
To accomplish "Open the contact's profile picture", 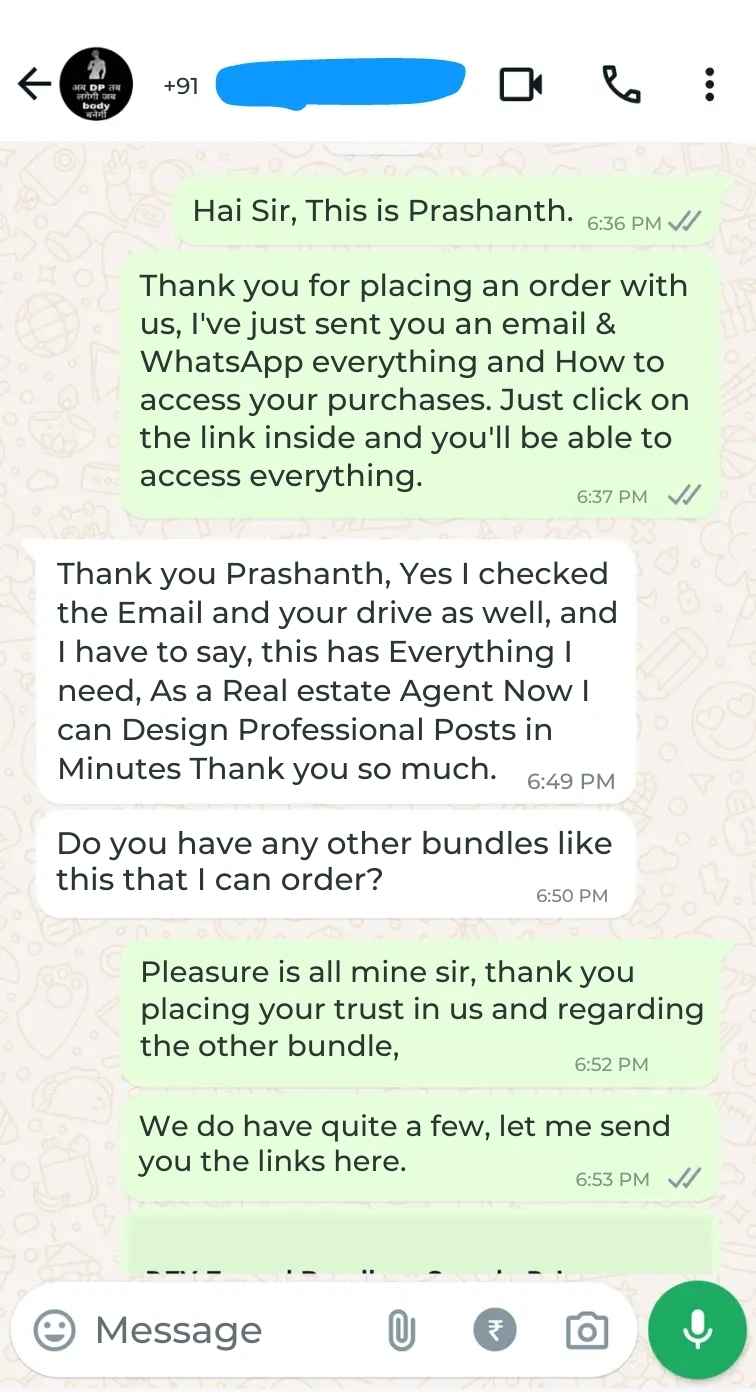I will (x=96, y=86).
